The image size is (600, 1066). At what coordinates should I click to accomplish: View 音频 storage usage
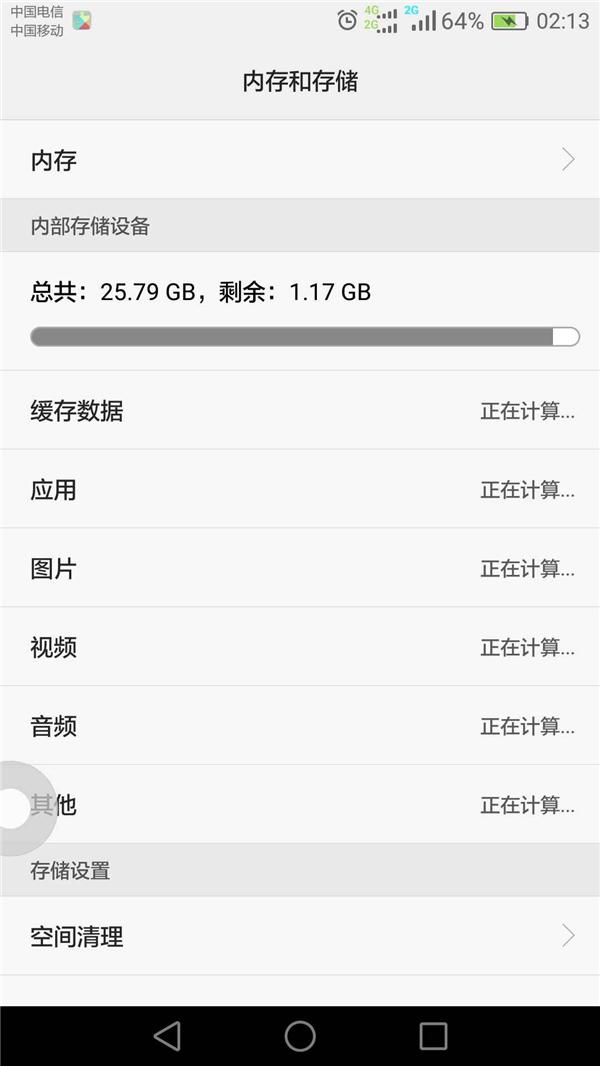point(300,725)
